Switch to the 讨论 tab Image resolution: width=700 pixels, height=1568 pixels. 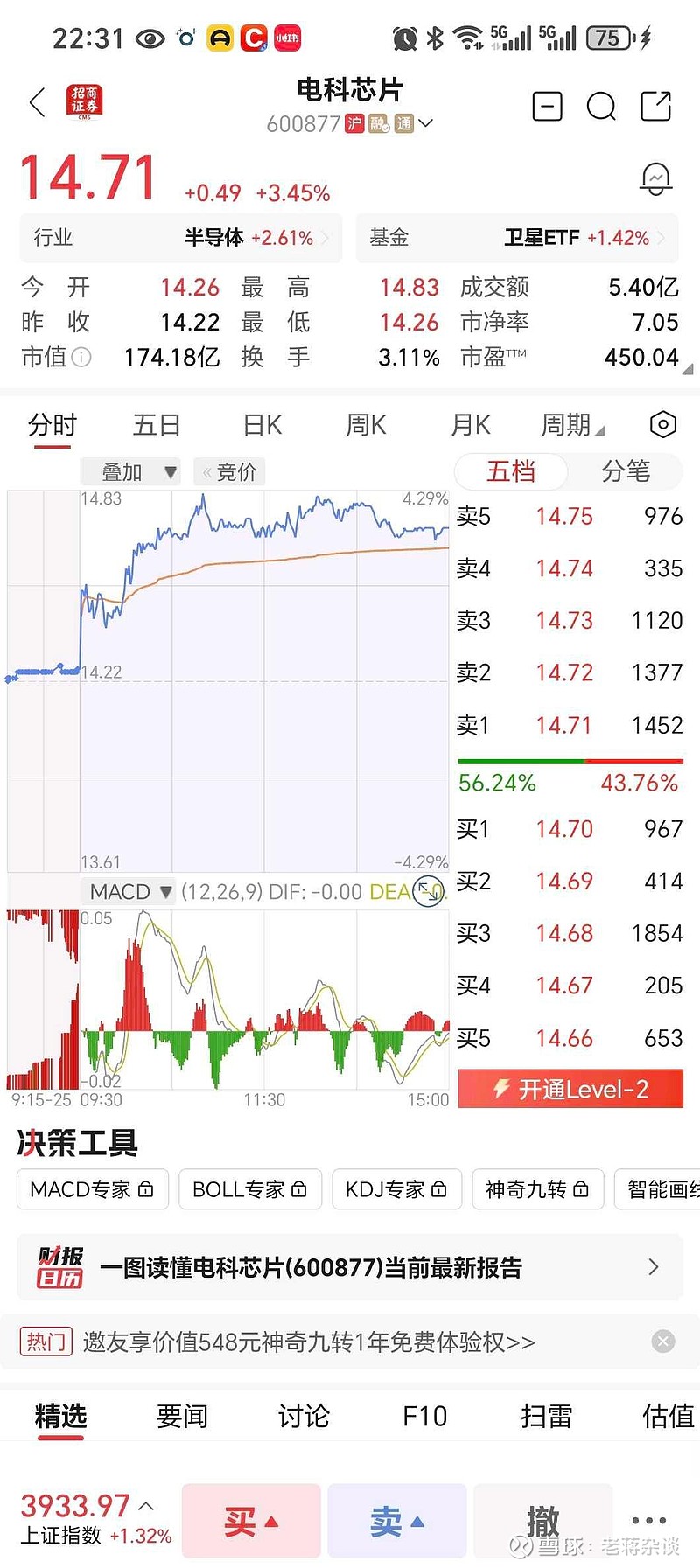pos(304,1416)
